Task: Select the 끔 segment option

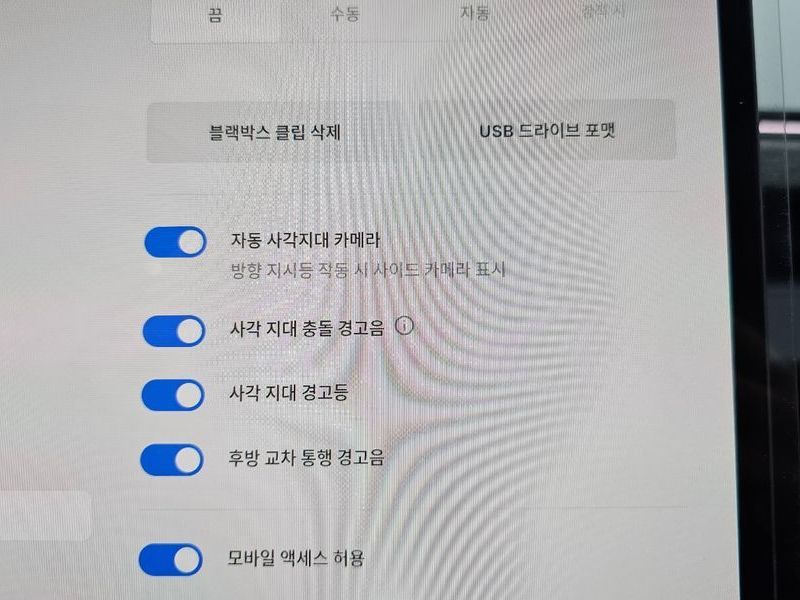Action: point(215,17)
